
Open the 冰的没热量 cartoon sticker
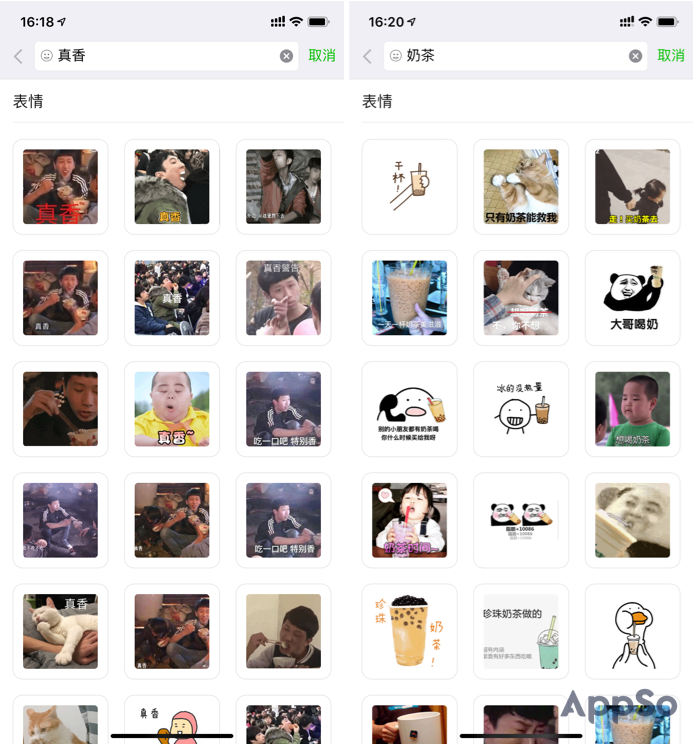521,409
